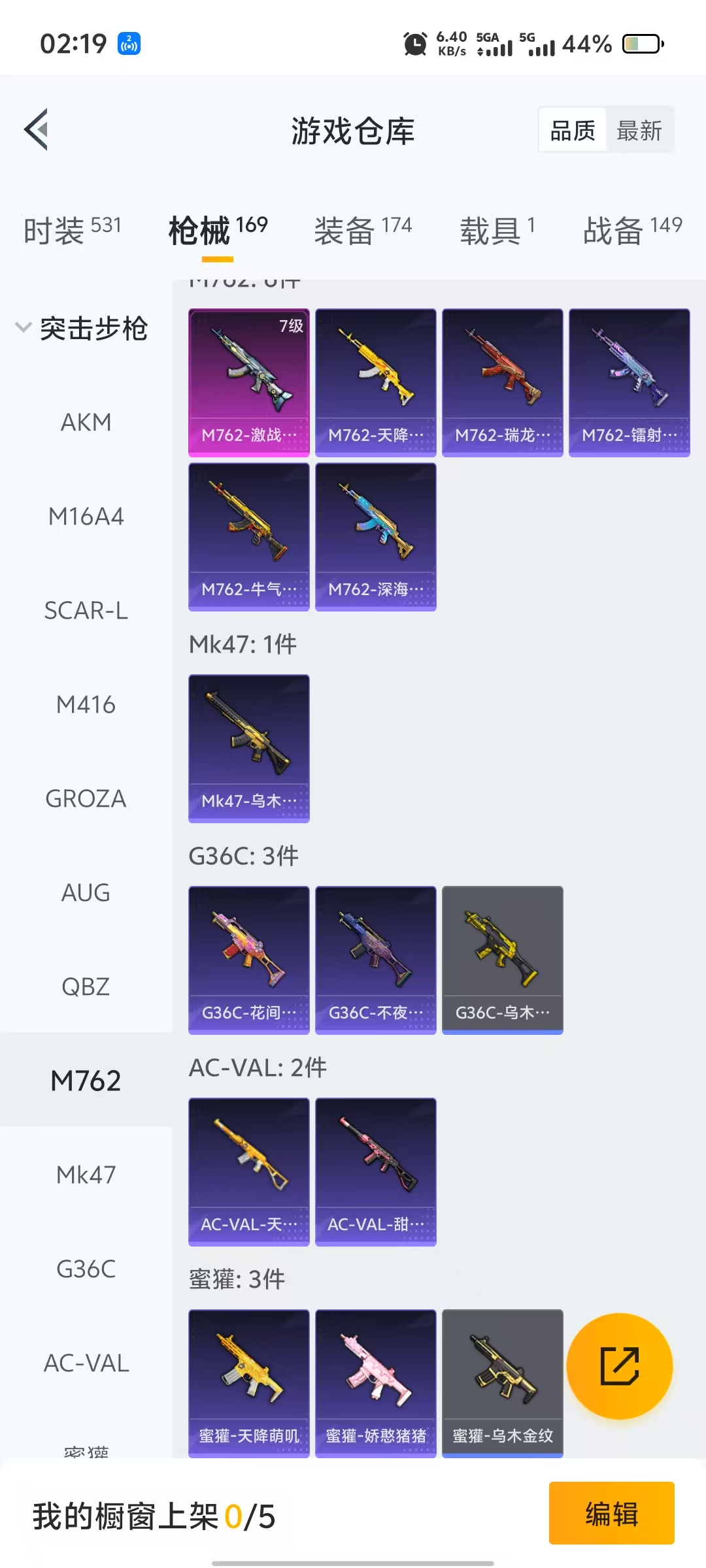Select GROZA in the sidebar
Screen dimensions: 706x1568
coord(86,799)
